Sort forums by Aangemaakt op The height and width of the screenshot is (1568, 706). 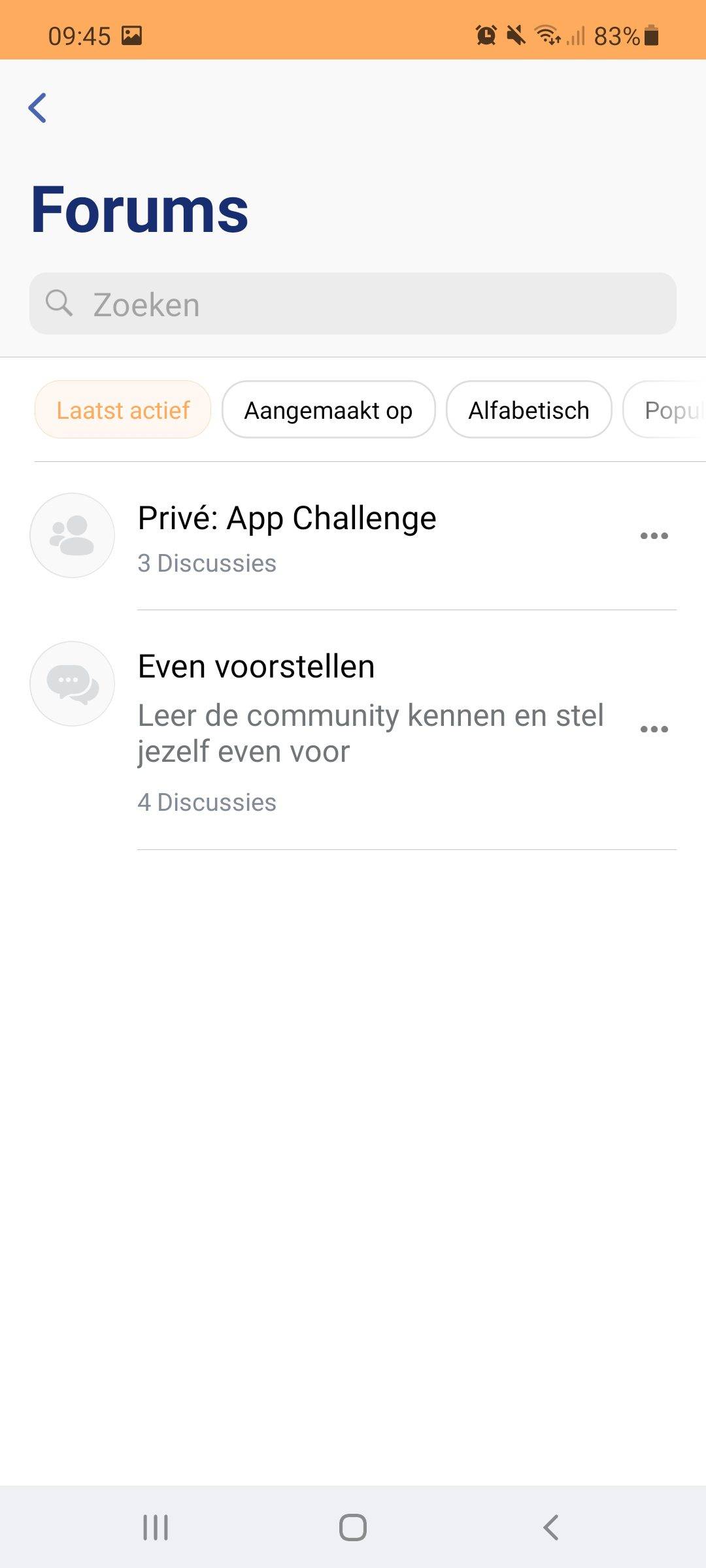(328, 410)
